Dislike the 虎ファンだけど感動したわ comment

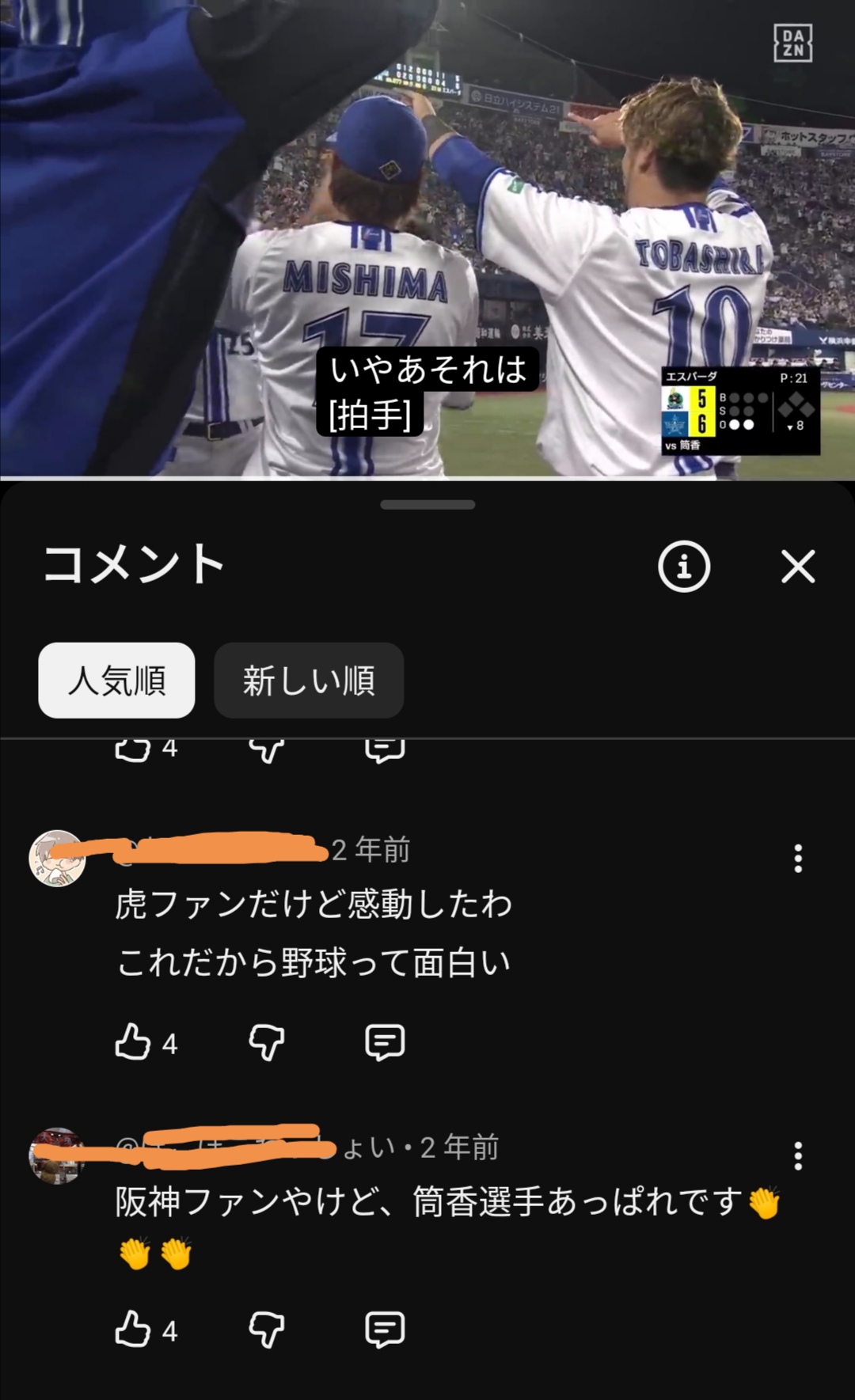(x=267, y=1042)
